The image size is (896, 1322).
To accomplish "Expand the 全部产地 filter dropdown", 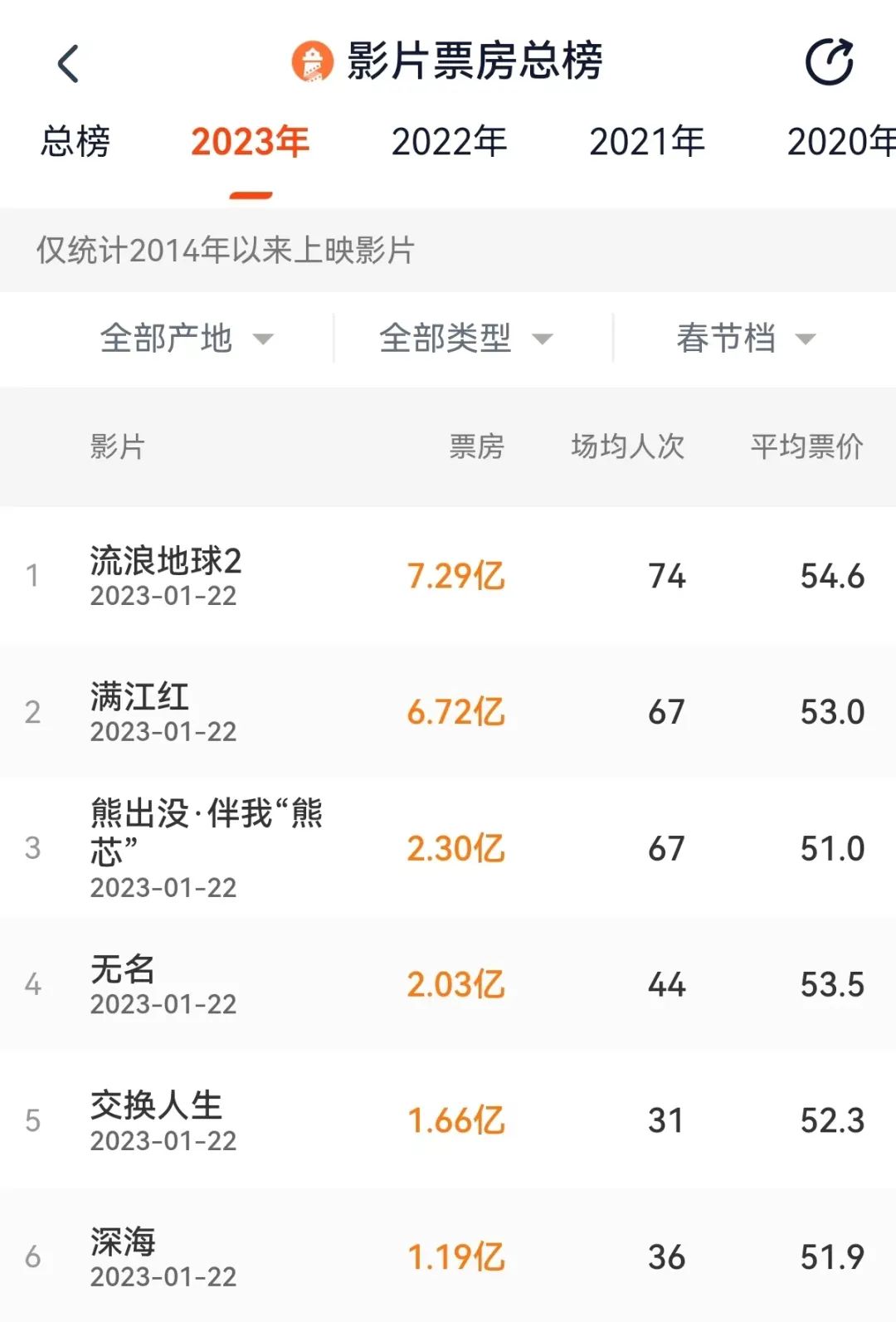I will coord(186,339).
